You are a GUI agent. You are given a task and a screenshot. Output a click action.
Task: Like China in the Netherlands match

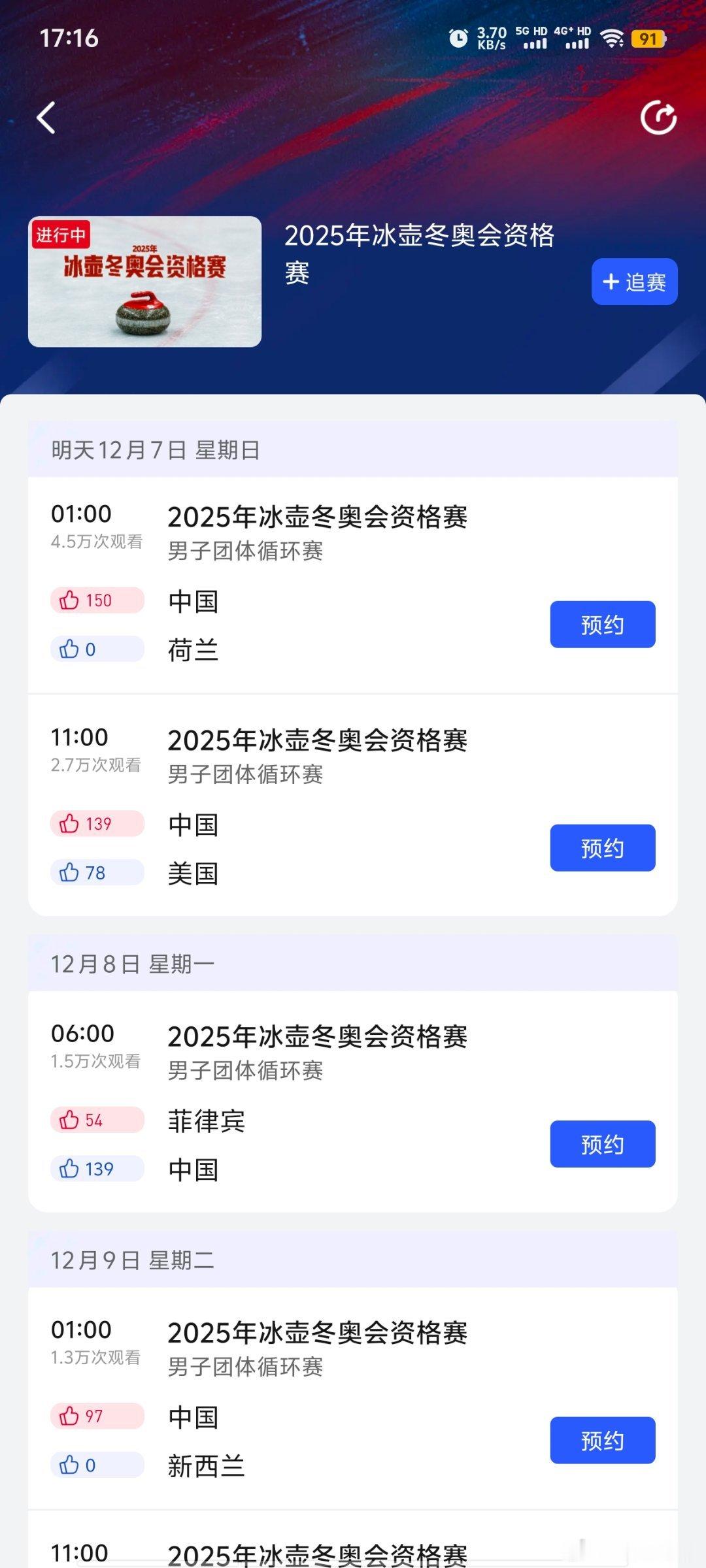(97, 600)
